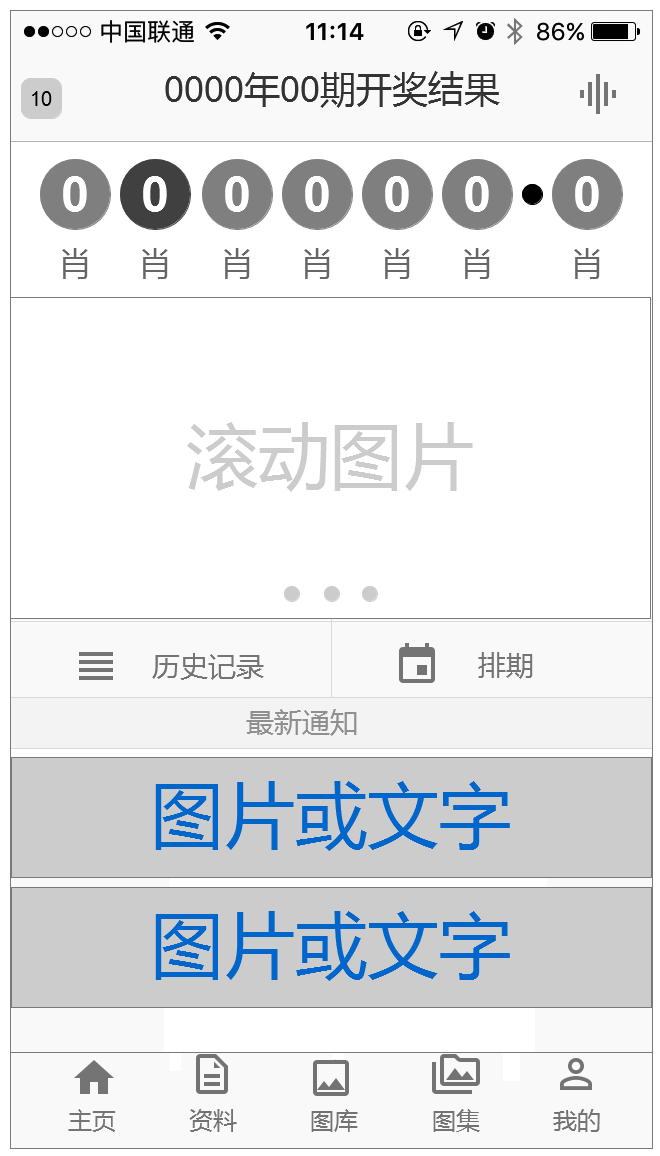660x1156 pixels.
Task: Open the 滚动图片 carousel banner
Action: point(330,457)
